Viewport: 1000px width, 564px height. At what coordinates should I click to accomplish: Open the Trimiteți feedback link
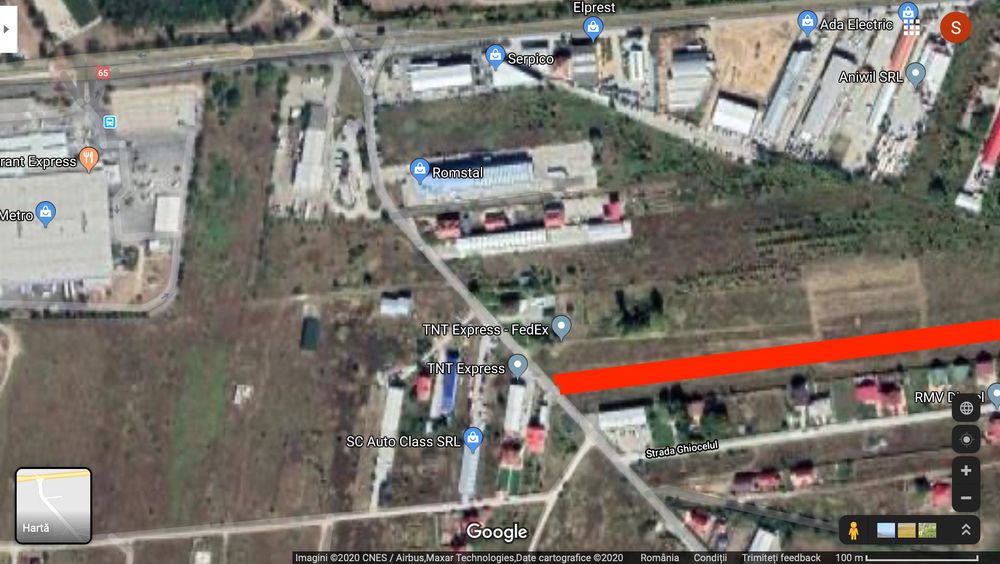780,558
